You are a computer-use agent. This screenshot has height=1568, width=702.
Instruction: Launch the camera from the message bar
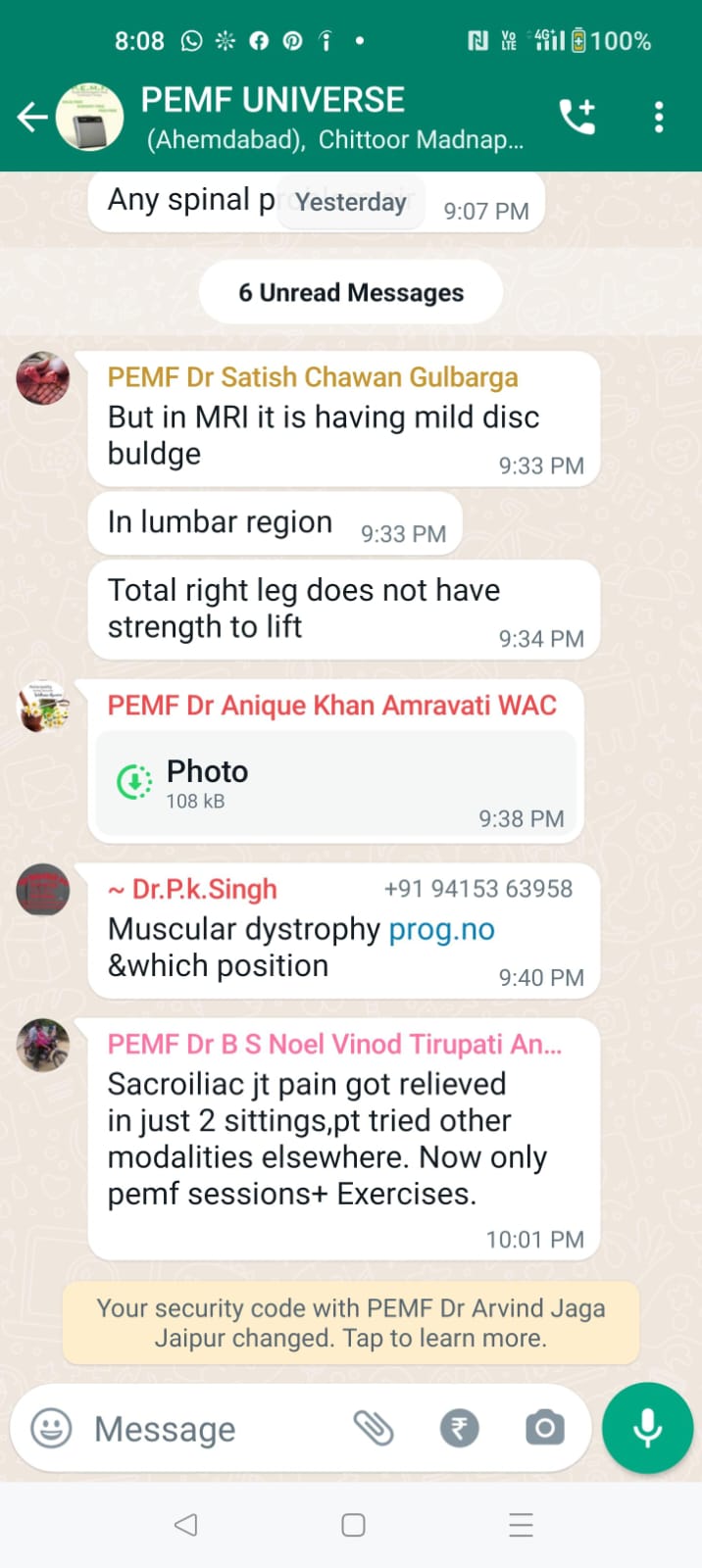point(544,1429)
